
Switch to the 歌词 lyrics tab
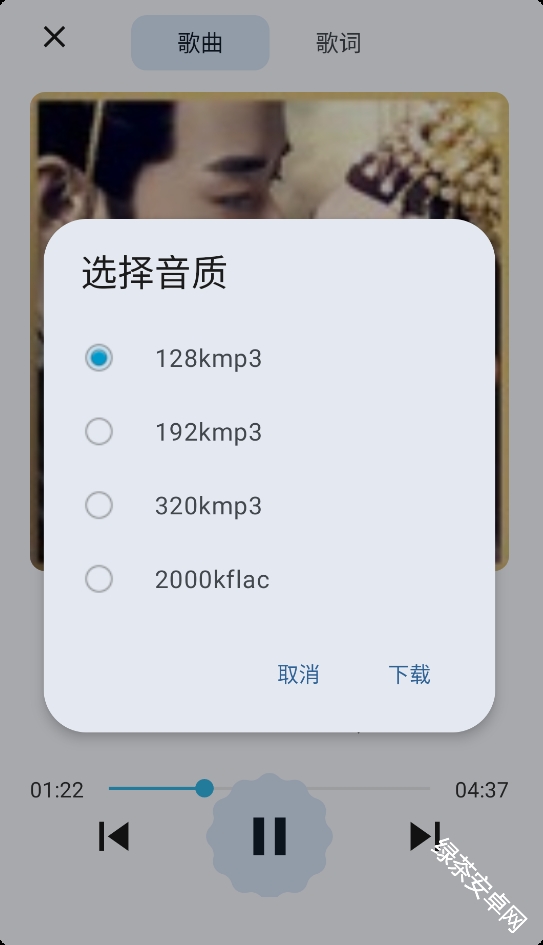tap(338, 43)
